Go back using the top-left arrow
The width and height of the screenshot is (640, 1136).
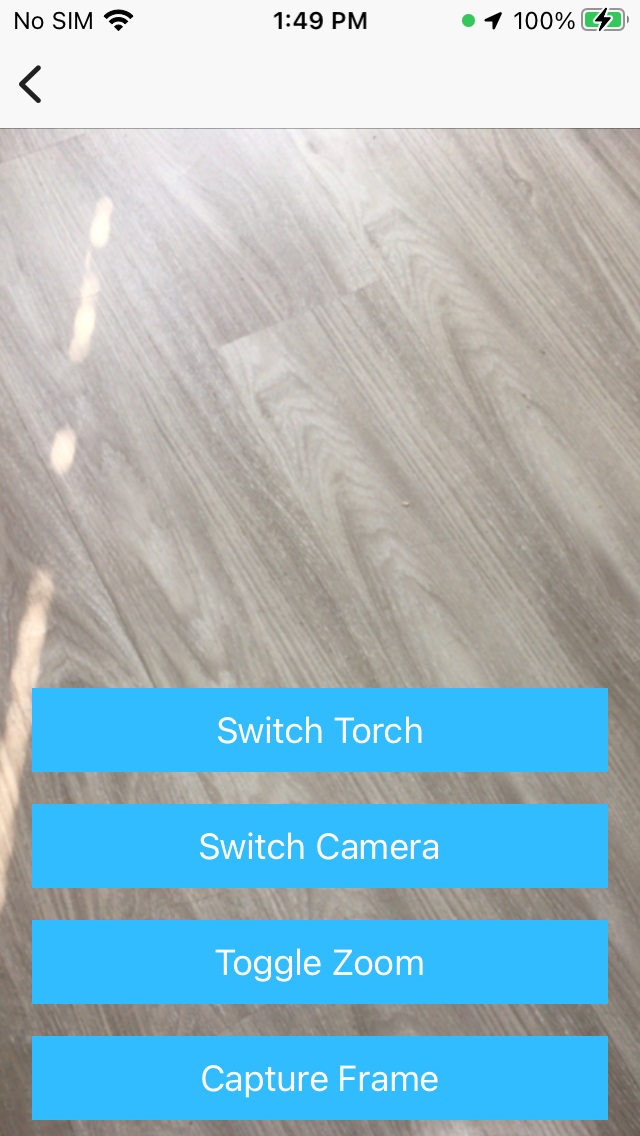[x=31, y=85]
